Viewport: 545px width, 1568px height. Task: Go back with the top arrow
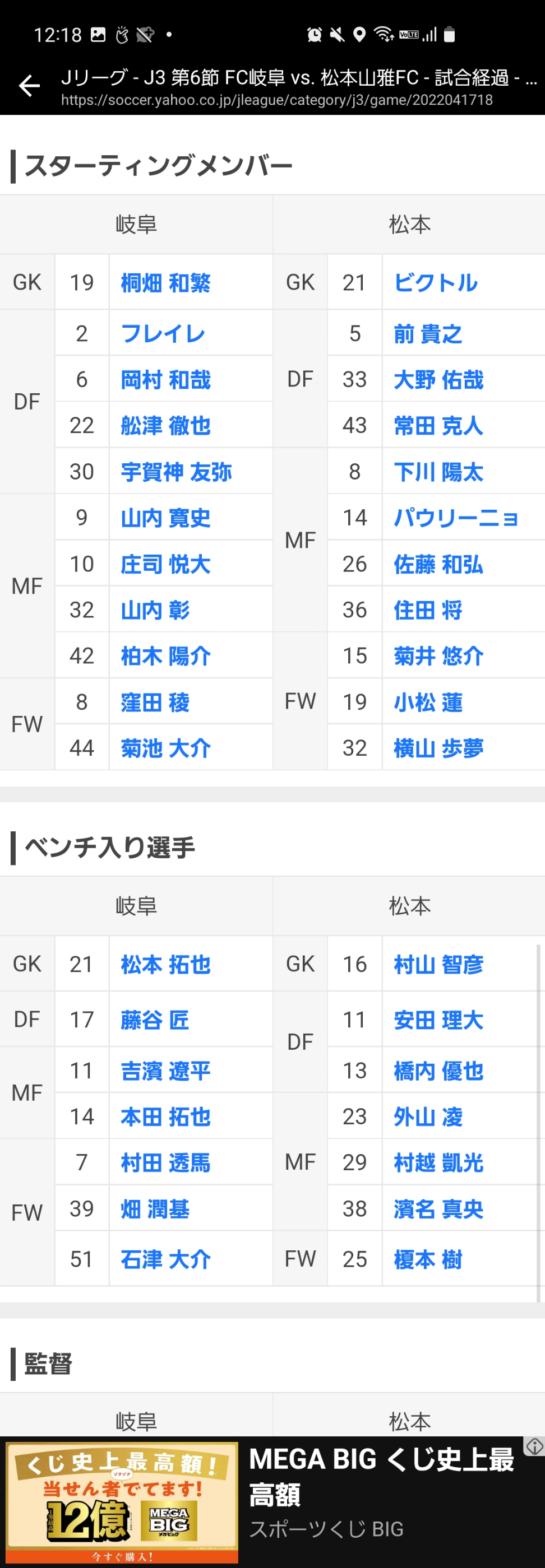(29, 86)
